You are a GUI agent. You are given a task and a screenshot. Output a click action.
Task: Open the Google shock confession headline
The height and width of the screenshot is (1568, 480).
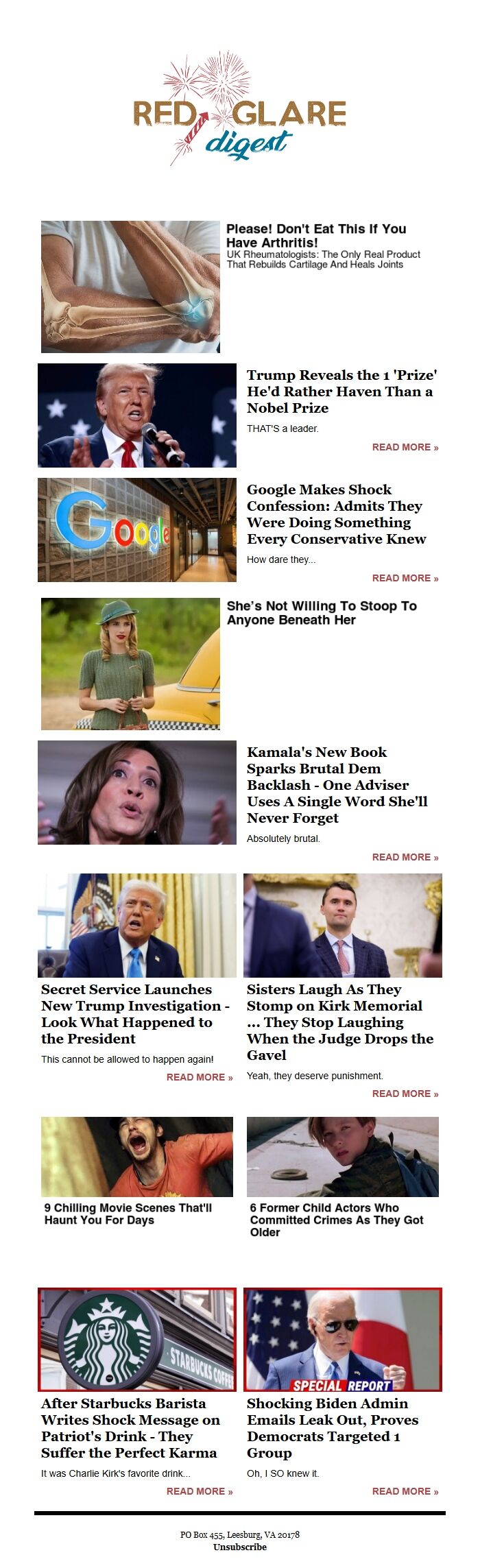[x=336, y=514]
